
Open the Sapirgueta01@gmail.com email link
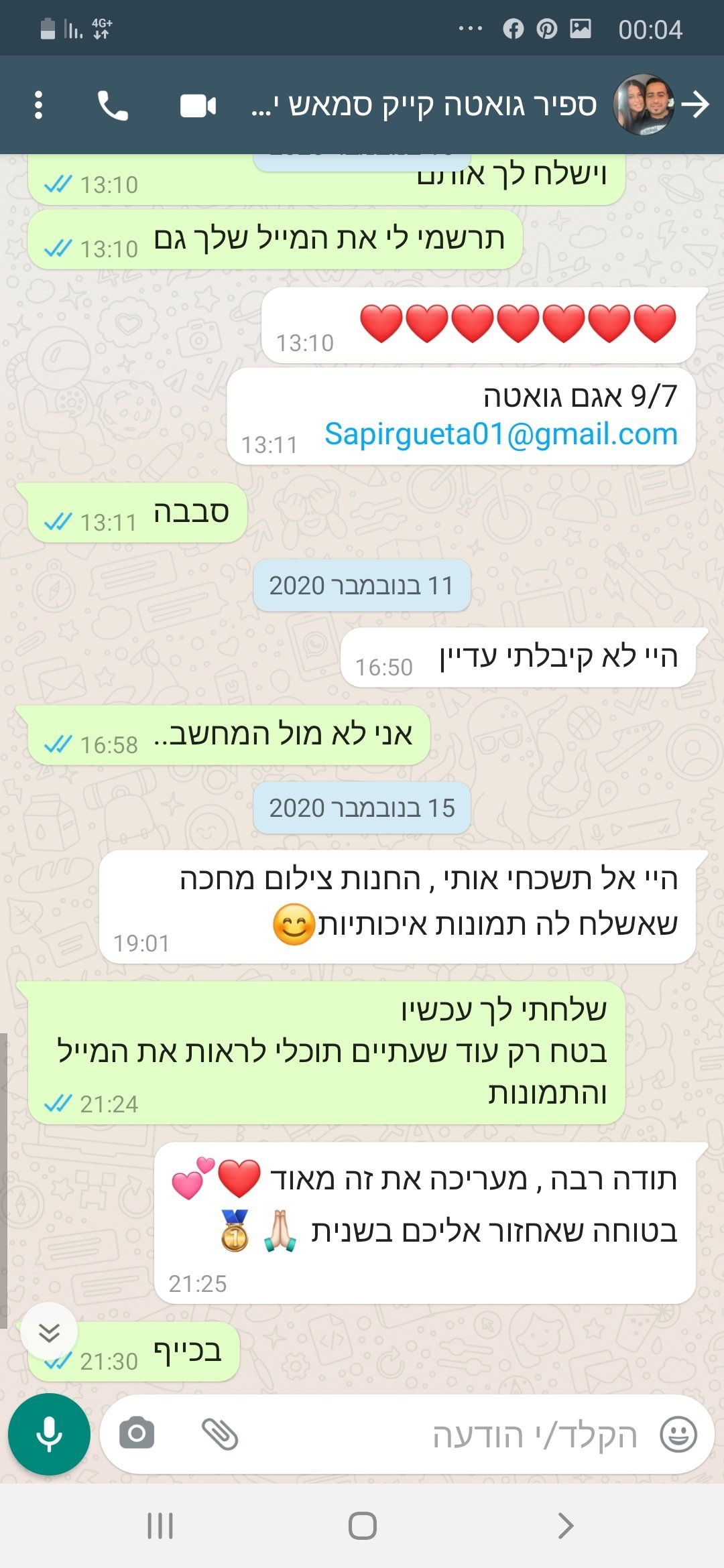tap(501, 434)
